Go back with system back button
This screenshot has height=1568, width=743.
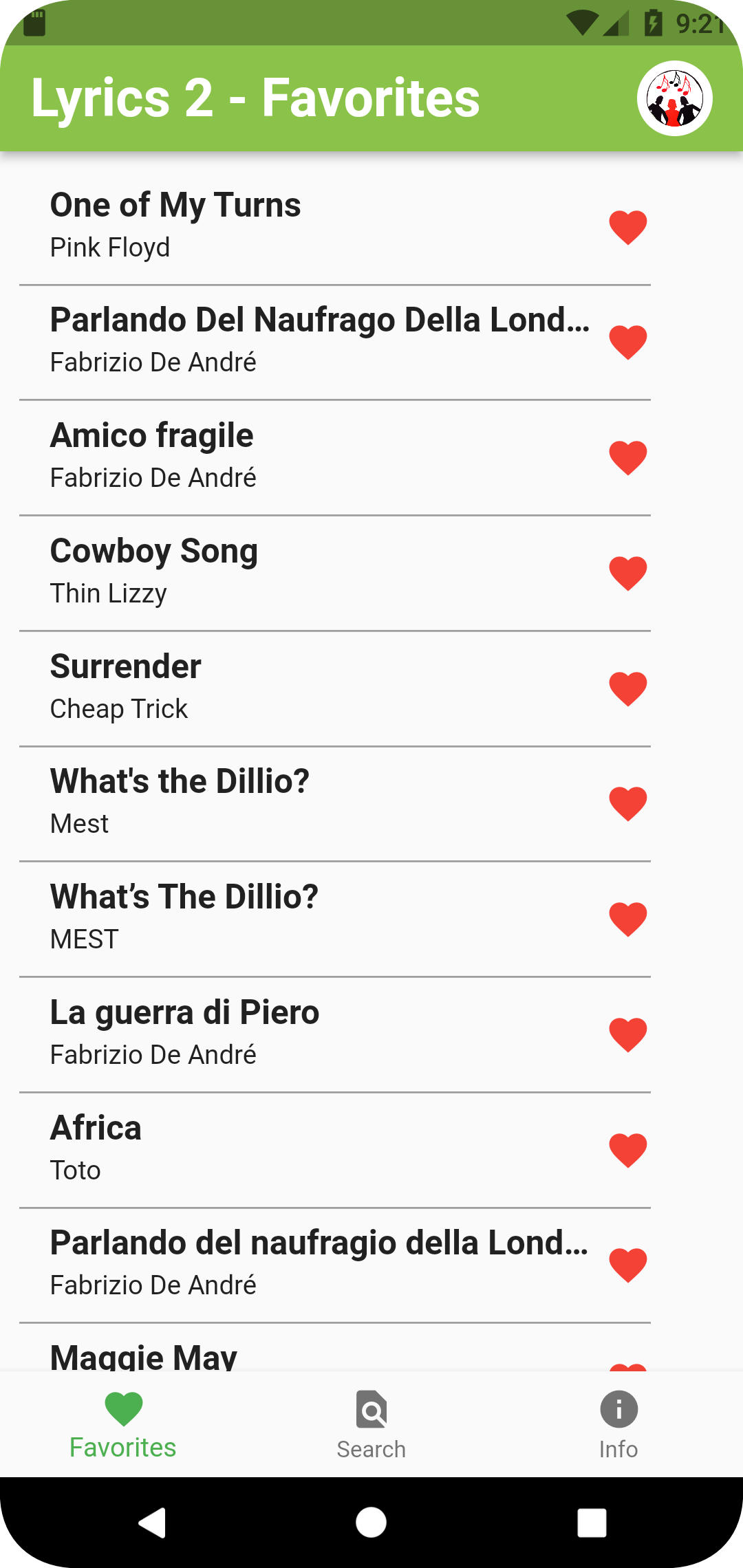click(x=152, y=1523)
